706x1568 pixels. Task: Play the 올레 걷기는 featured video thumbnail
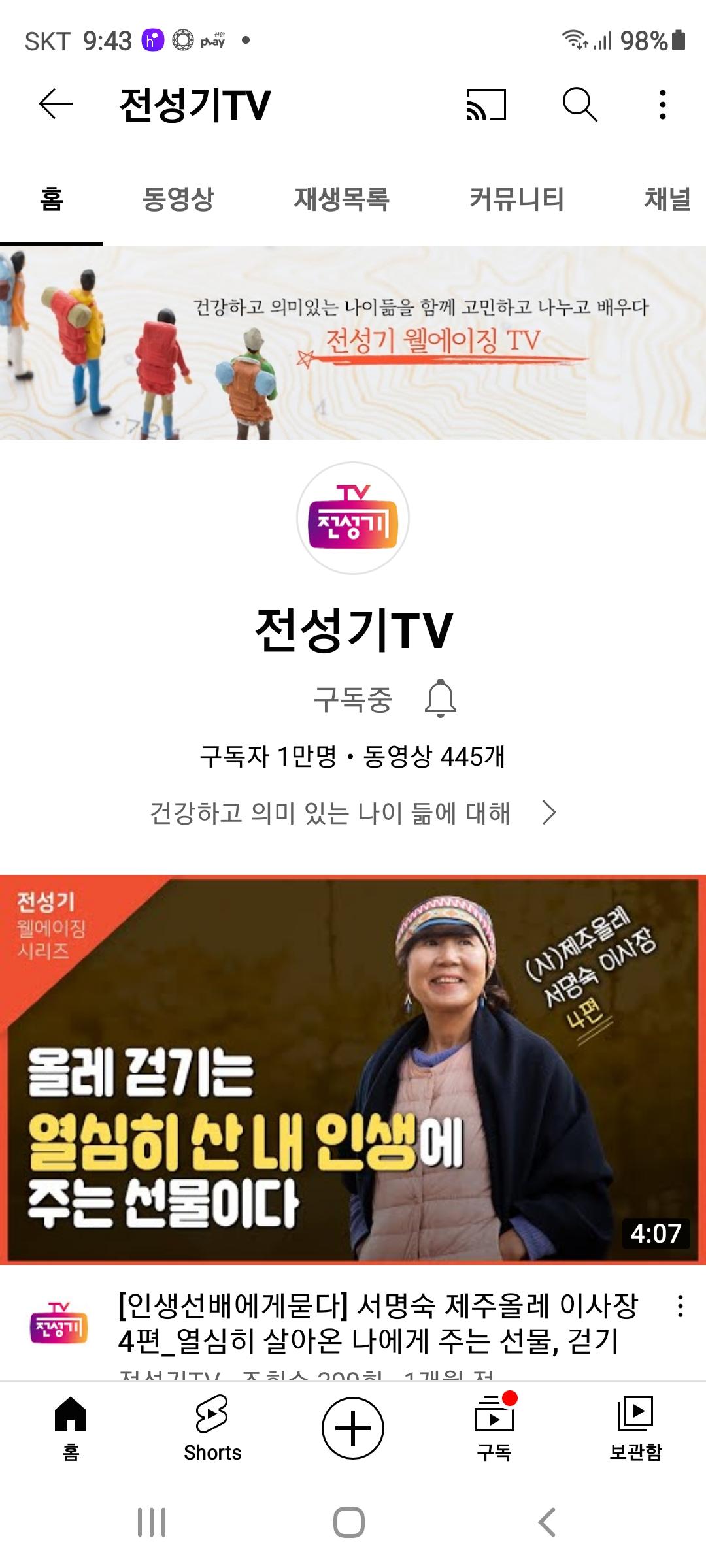(353, 1069)
